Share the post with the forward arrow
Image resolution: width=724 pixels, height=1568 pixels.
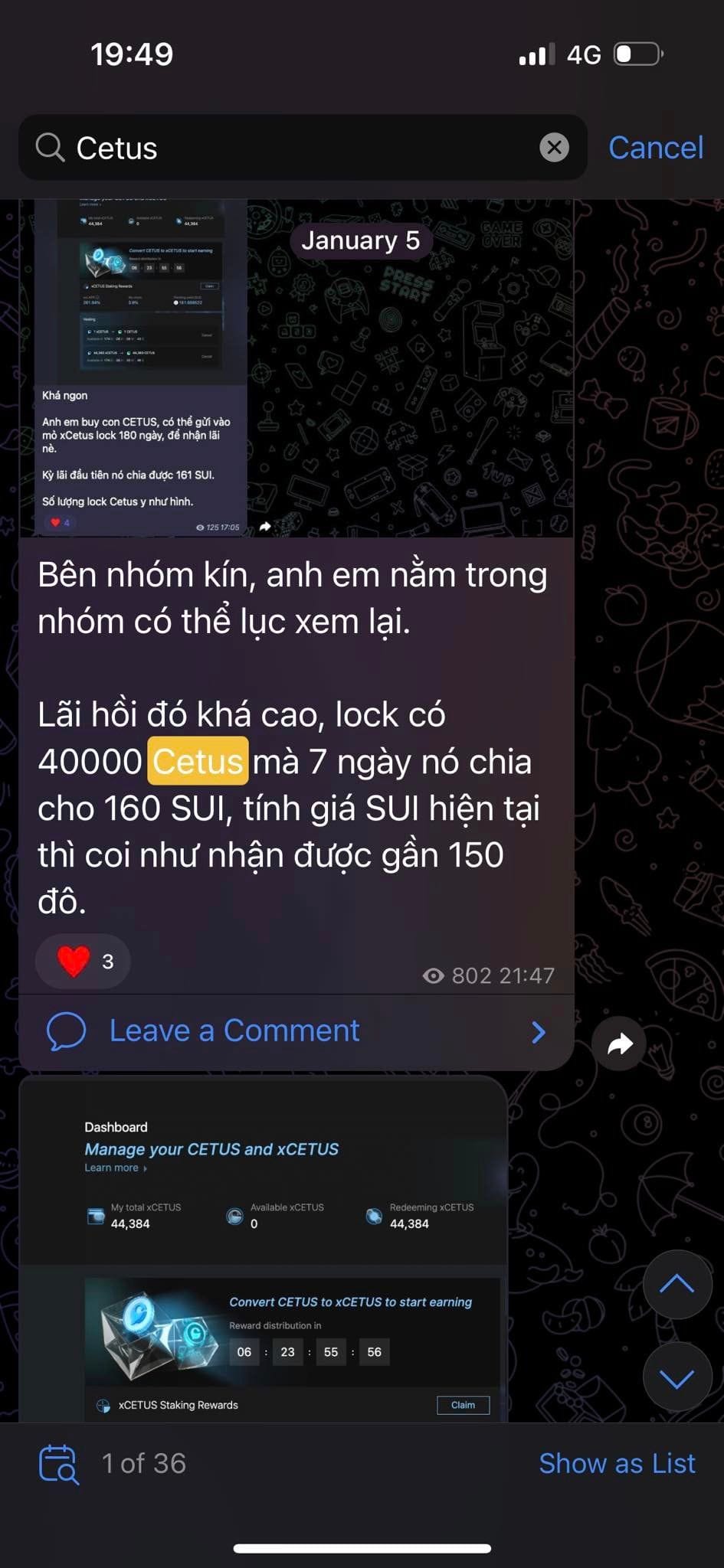(x=619, y=1043)
